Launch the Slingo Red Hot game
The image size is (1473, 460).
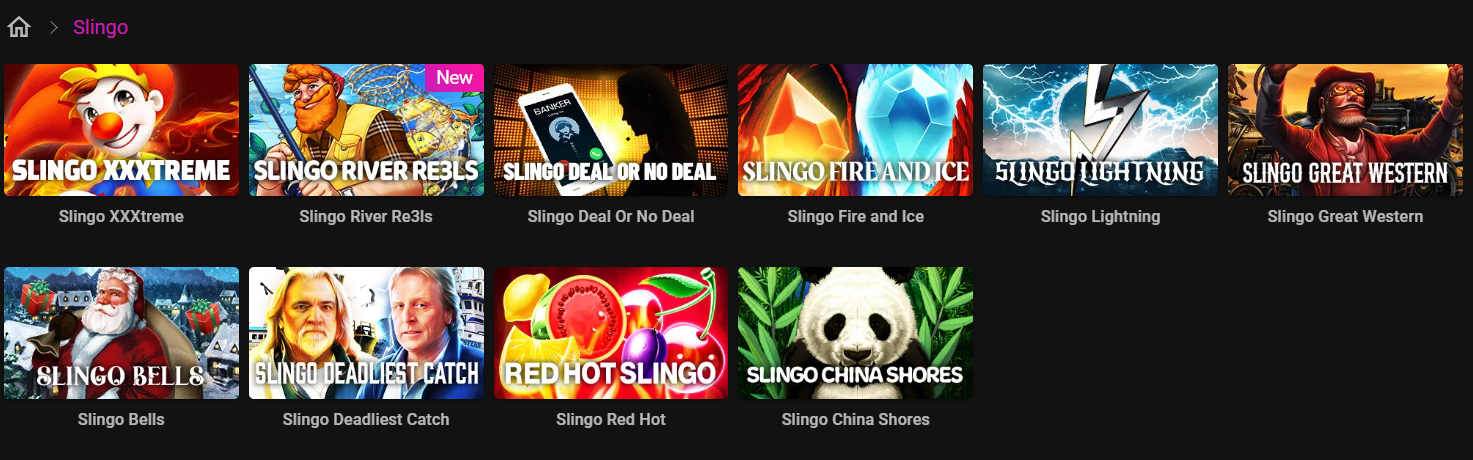point(611,333)
